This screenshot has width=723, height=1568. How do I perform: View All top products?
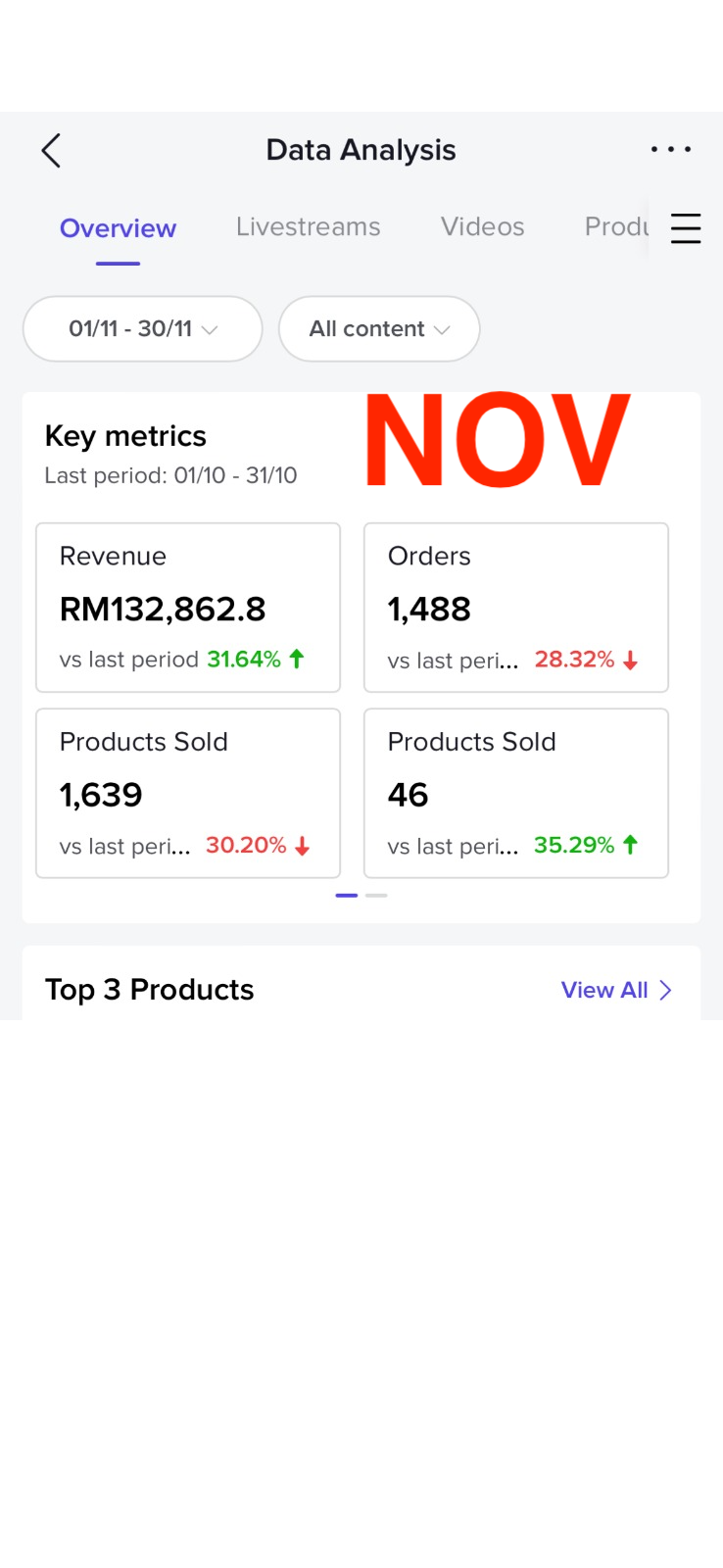[x=616, y=990]
